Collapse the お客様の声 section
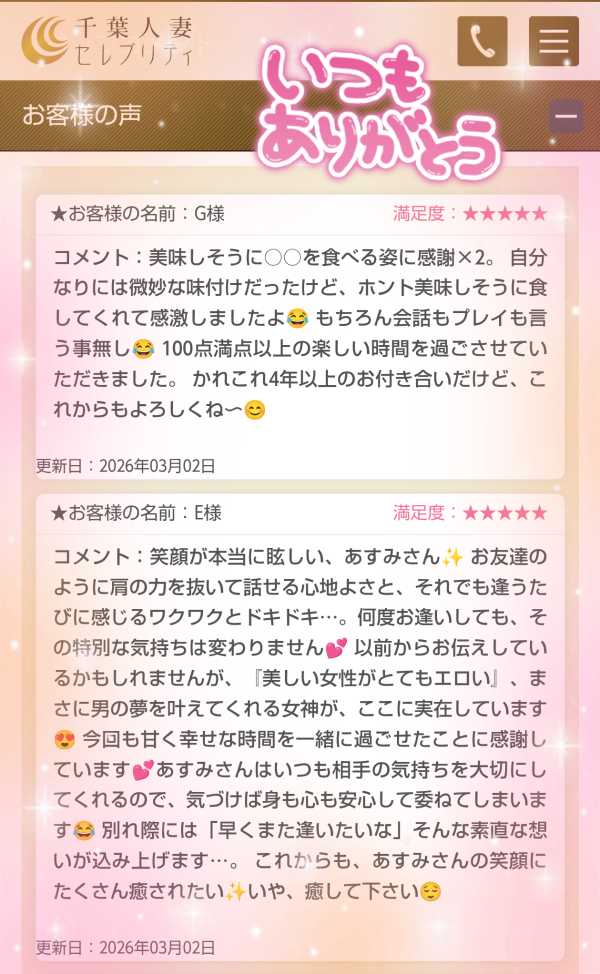 (566, 116)
